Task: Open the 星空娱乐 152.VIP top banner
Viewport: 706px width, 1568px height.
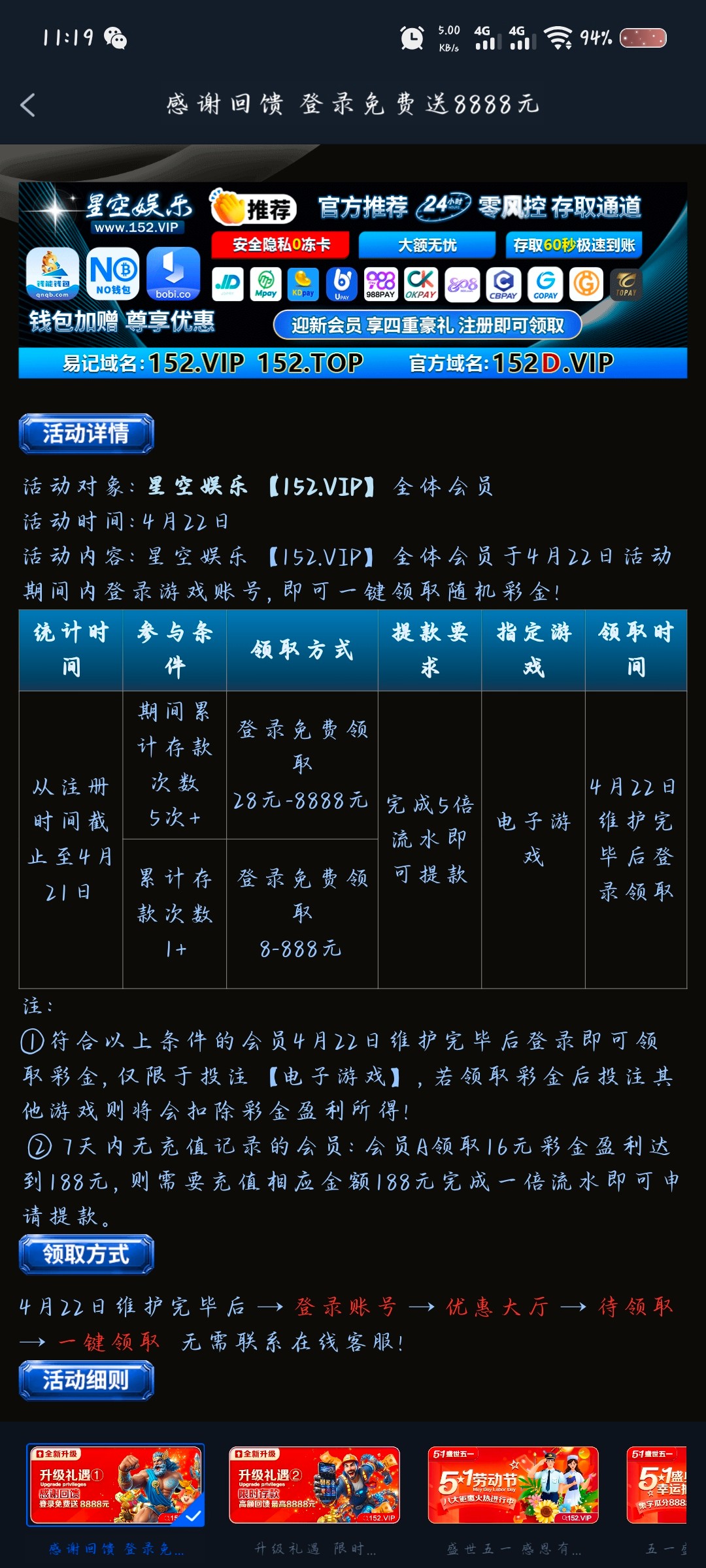Action: [x=353, y=280]
